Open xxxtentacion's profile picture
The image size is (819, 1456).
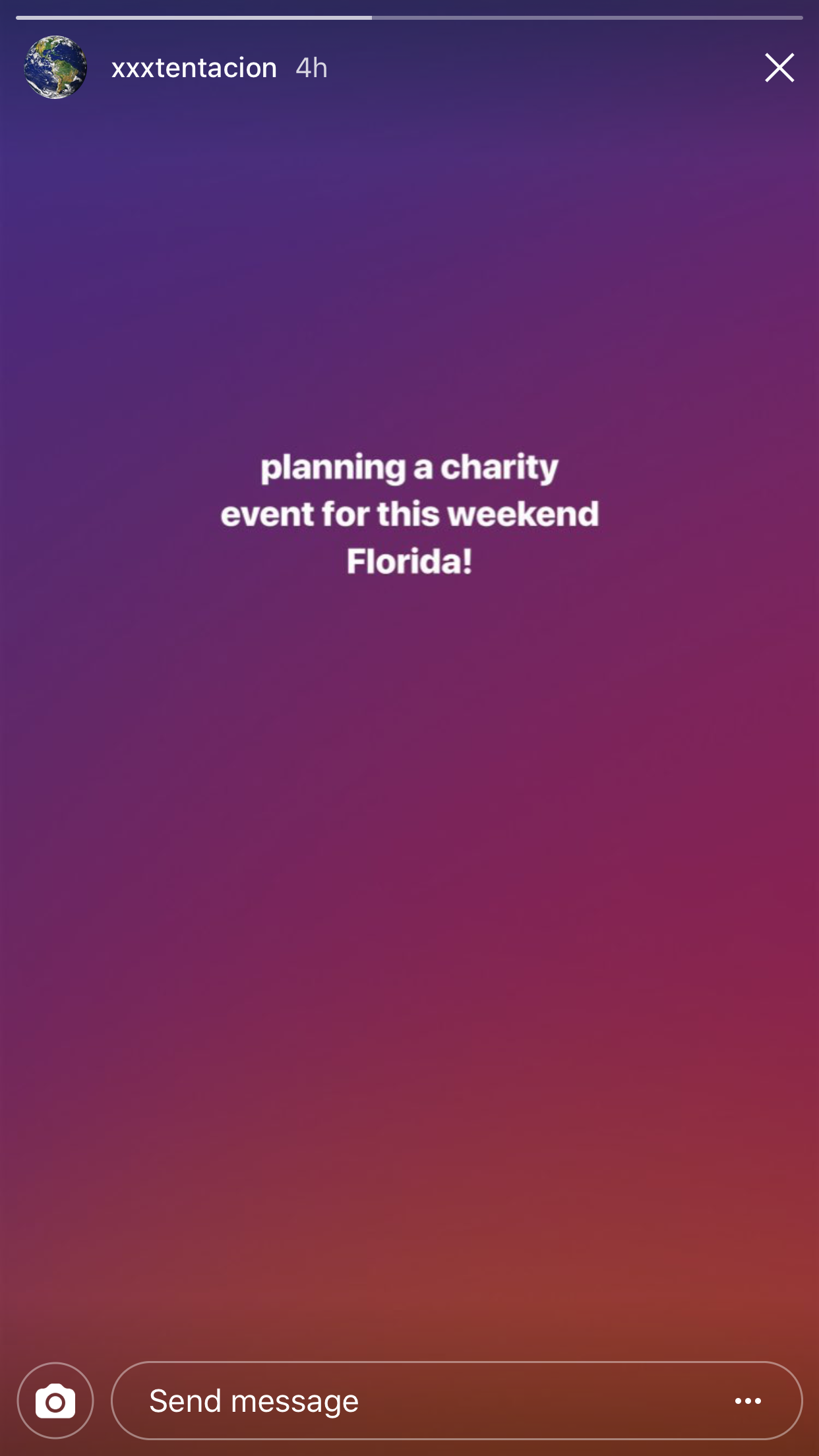coord(55,67)
